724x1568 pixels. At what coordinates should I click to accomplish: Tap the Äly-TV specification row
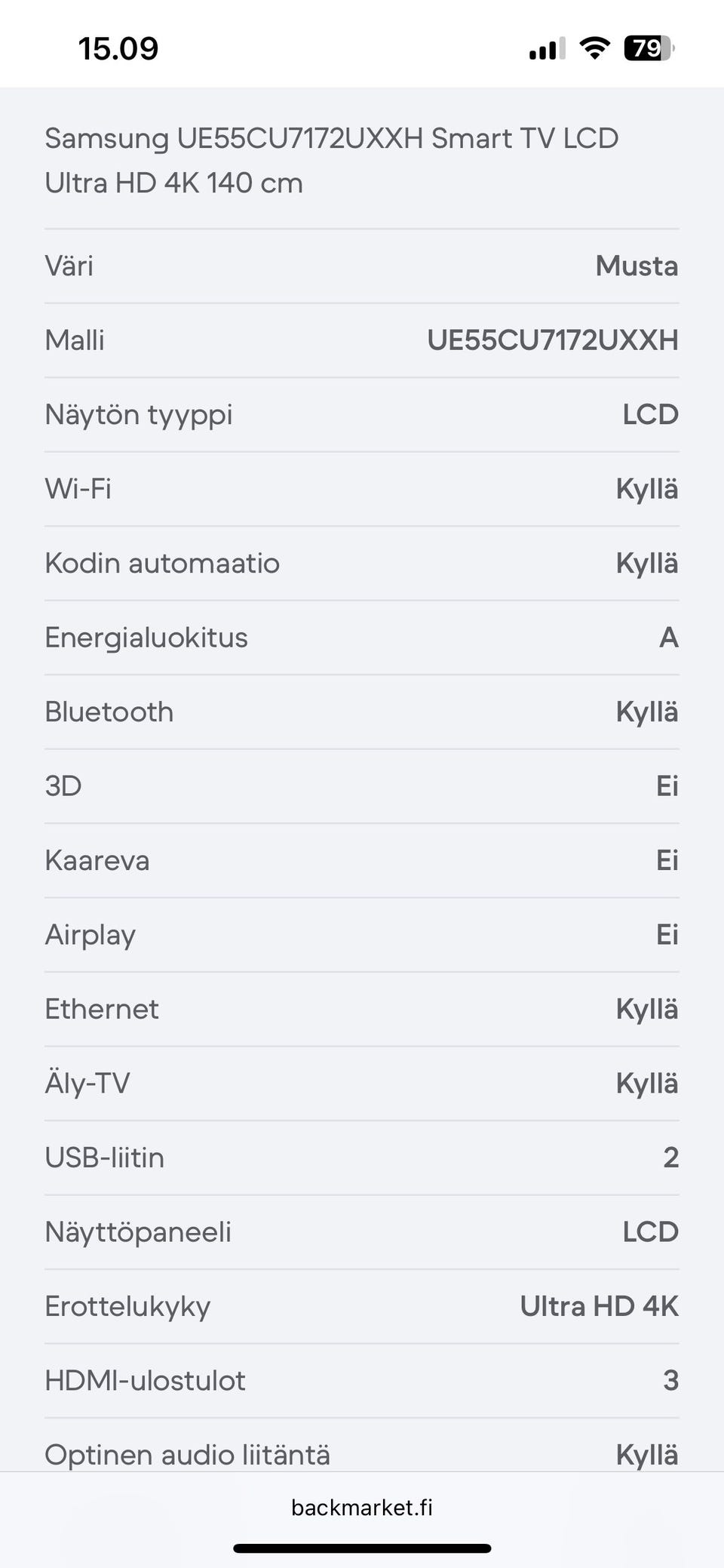click(x=362, y=1082)
